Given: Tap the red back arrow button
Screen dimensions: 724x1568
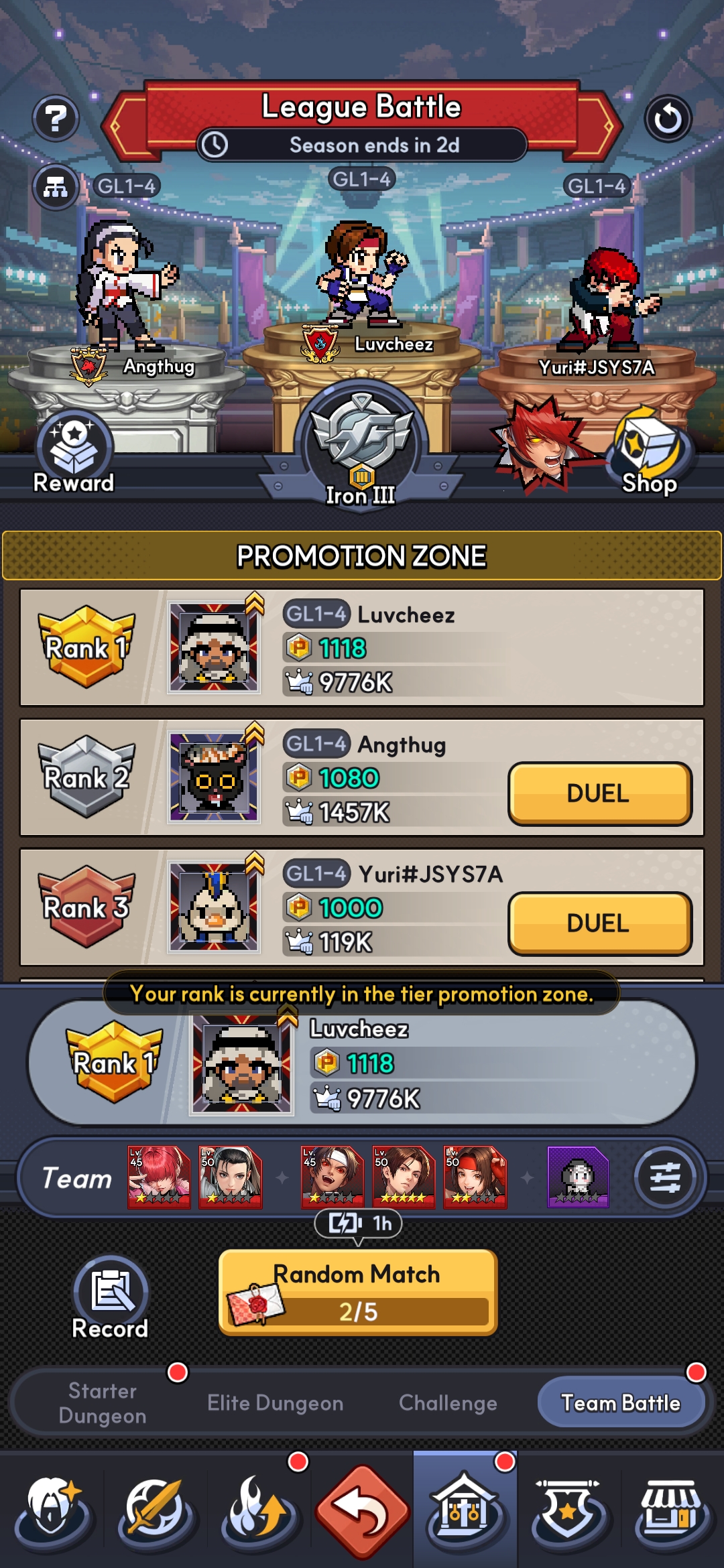Looking at the screenshot, I should (362, 1512).
